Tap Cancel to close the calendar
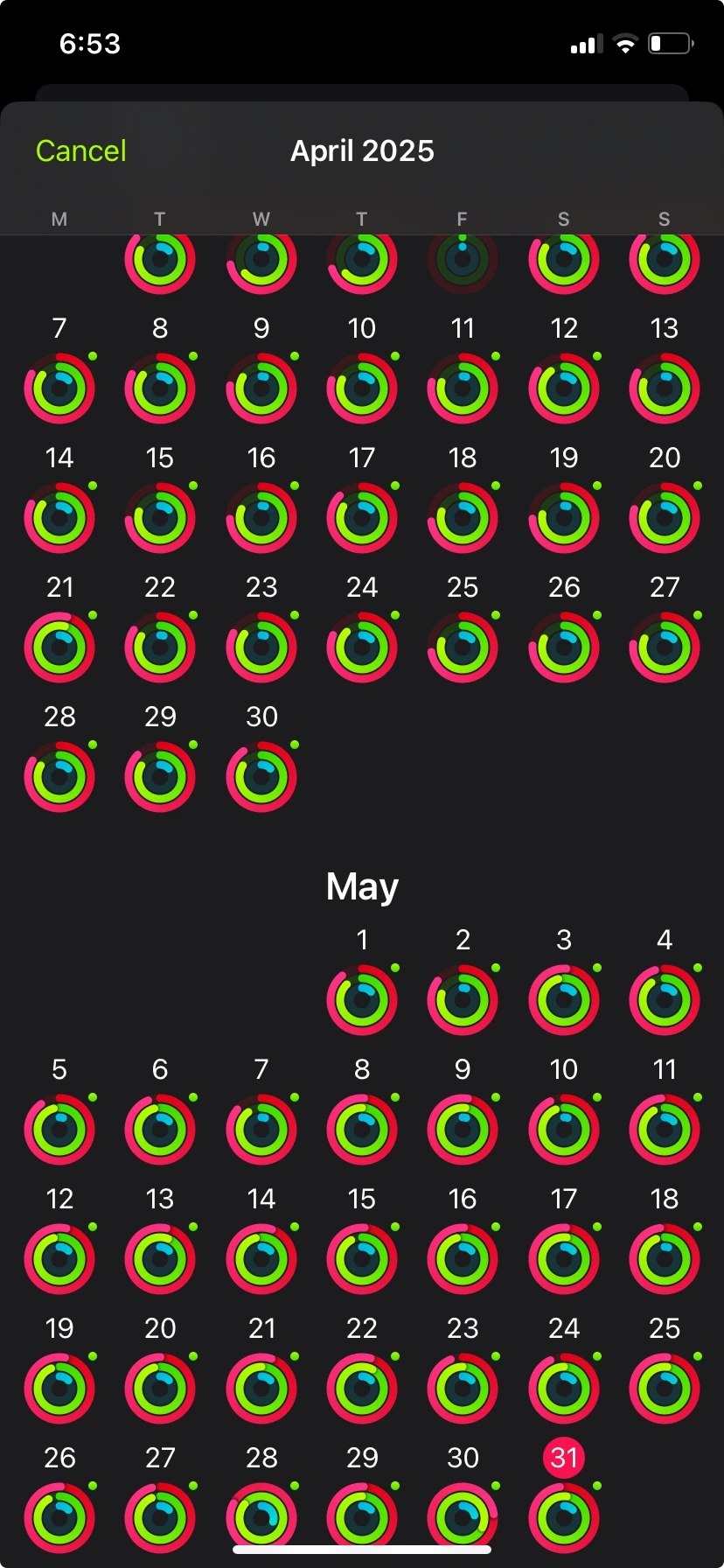The image size is (724, 1568). tap(80, 150)
